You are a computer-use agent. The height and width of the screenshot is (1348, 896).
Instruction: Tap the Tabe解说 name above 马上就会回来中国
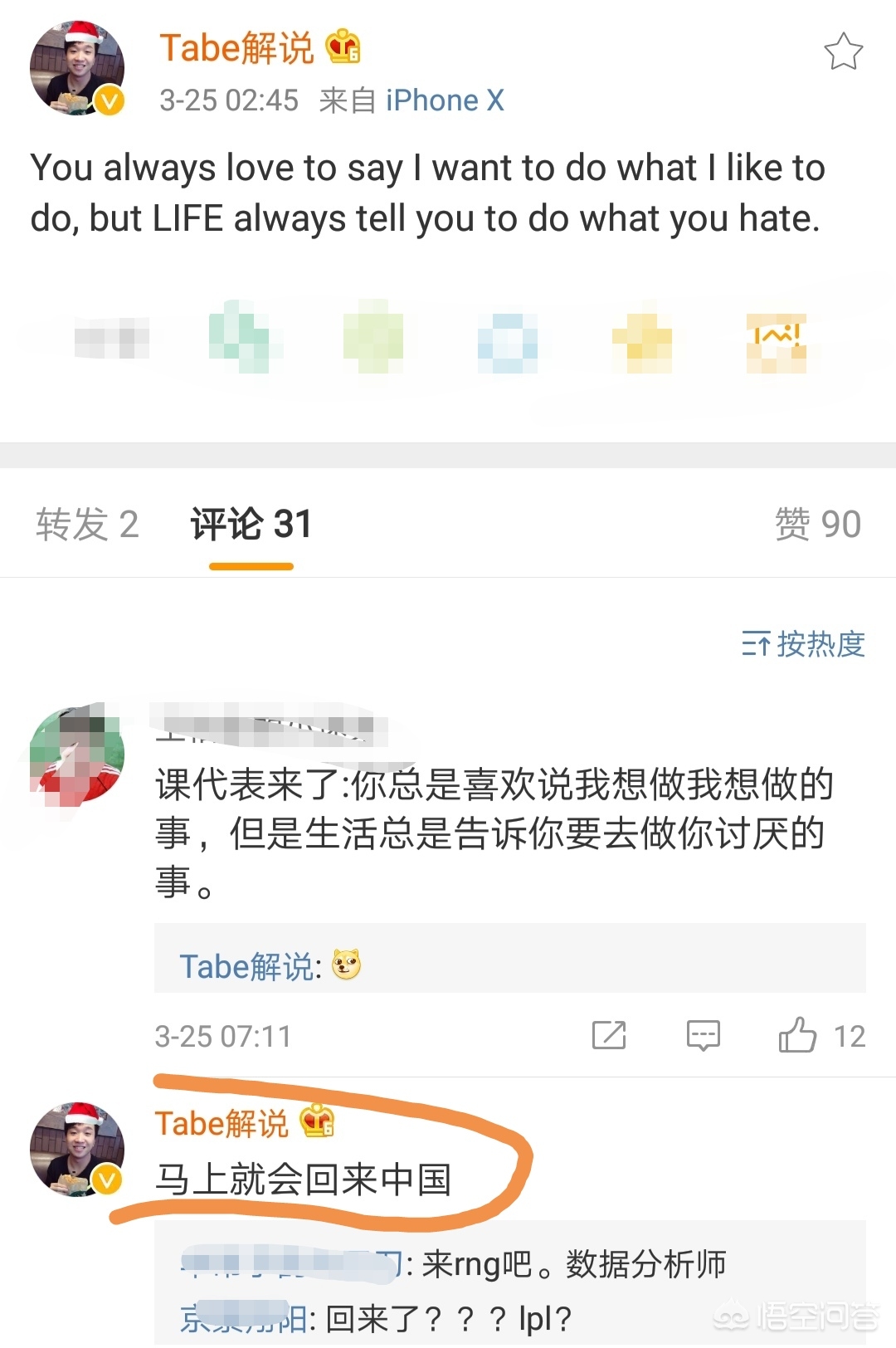(222, 1124)
